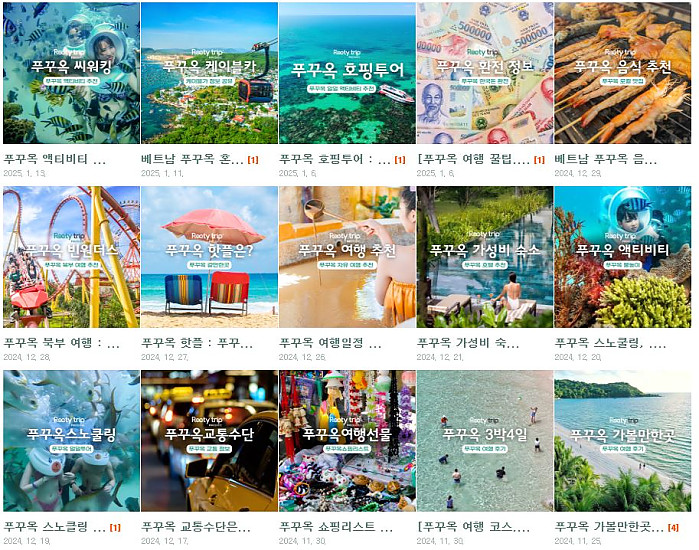
Task: Open the 푸꾸옥 씨워킹 post
Action: coord(71,73)
